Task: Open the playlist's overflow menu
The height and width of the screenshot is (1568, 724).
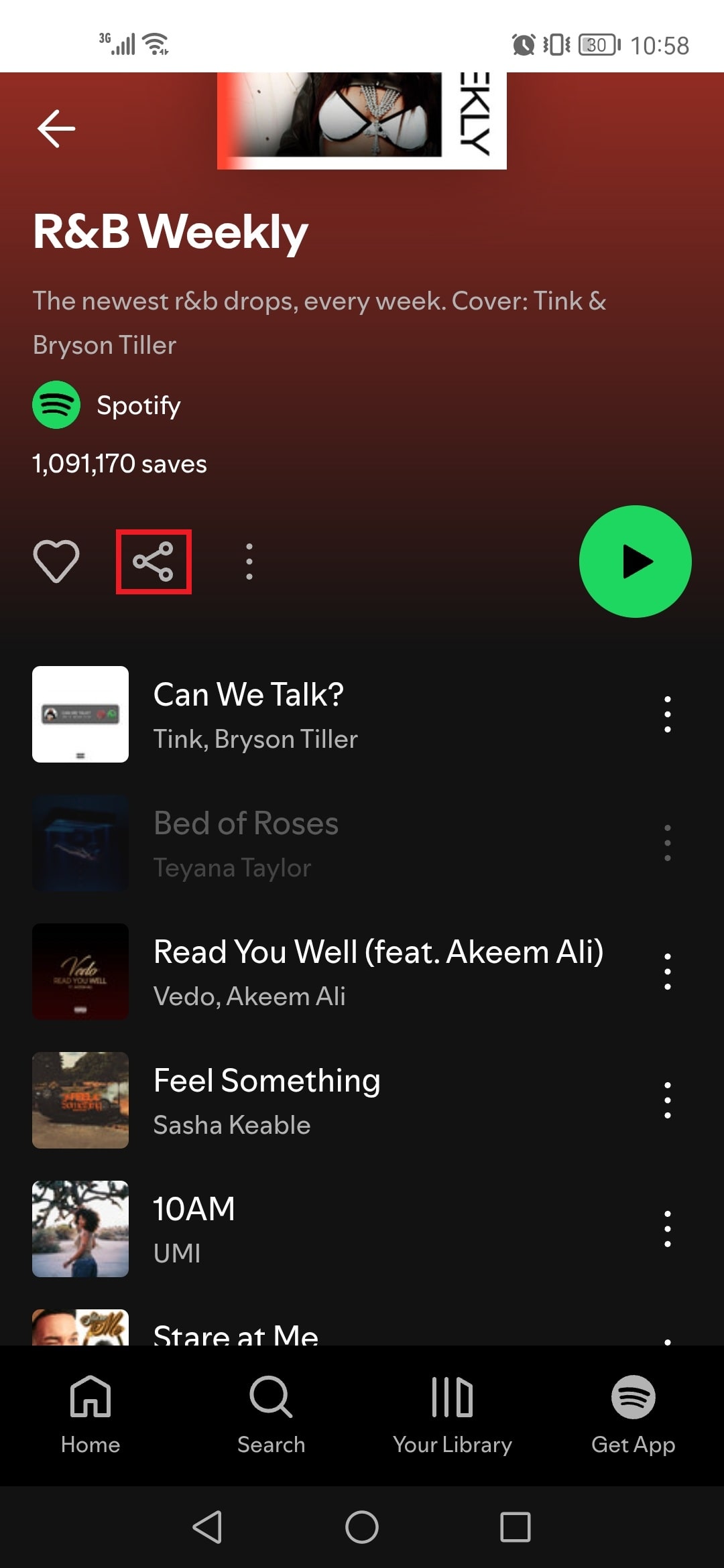Action: 249,562
